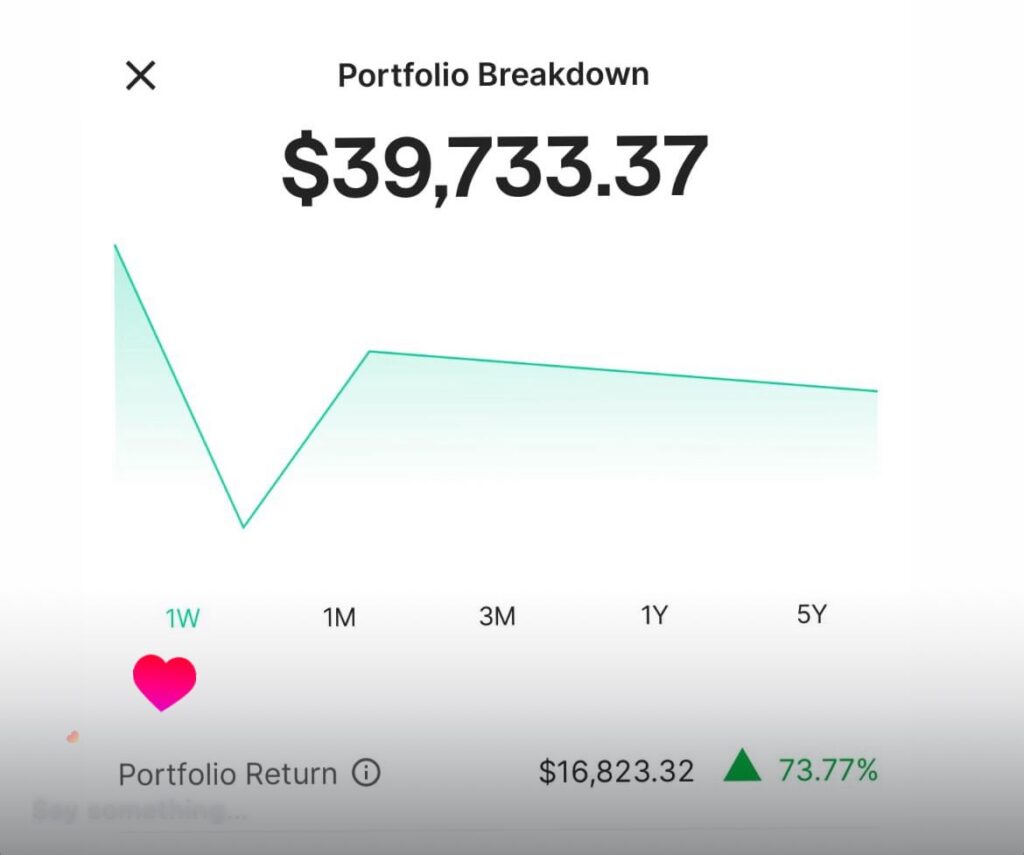Switch chart to 1M range
This screenshot has height=855, width=1024.
(x=339, y=618)
